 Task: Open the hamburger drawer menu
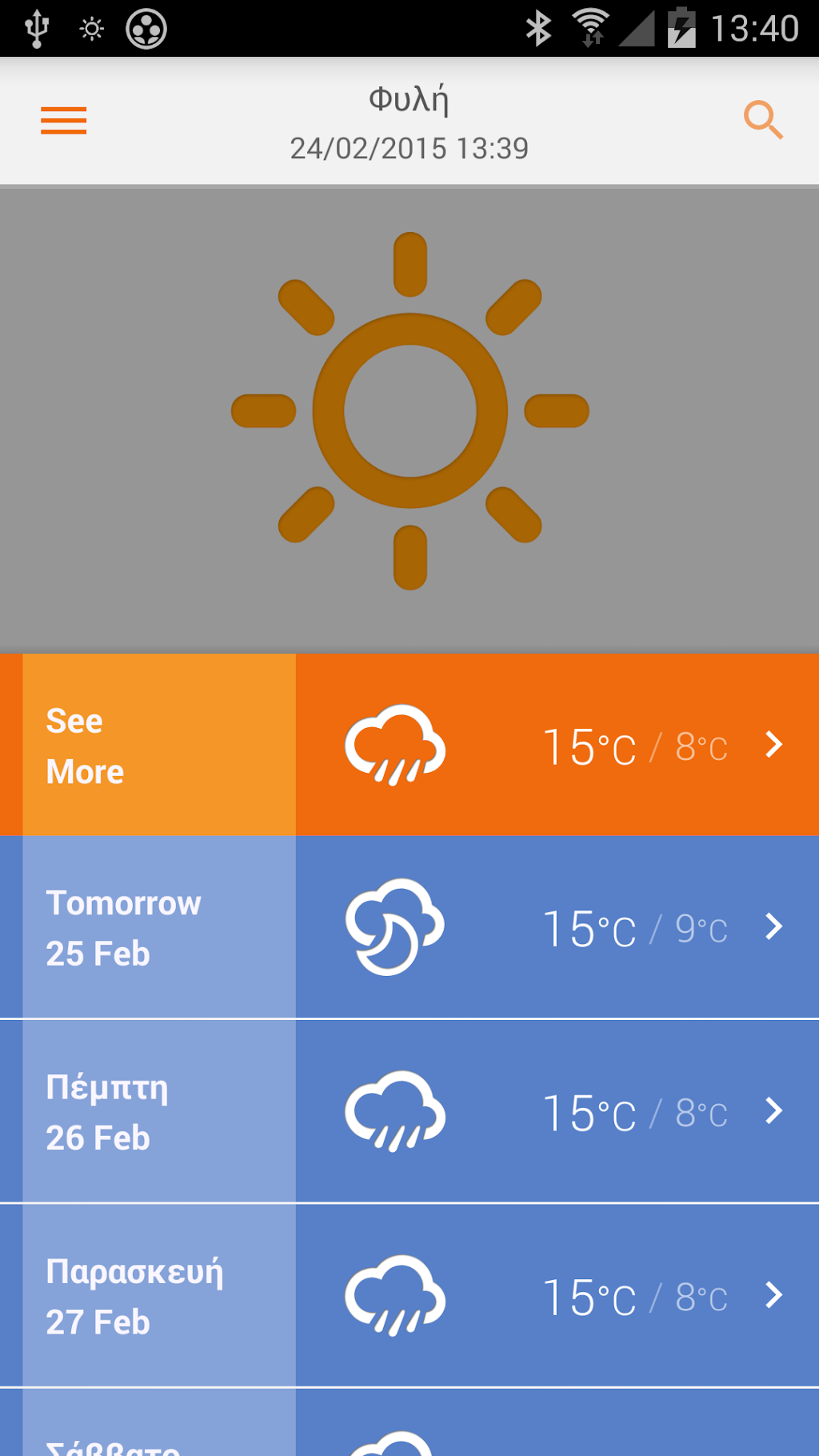tap(63, 121)
